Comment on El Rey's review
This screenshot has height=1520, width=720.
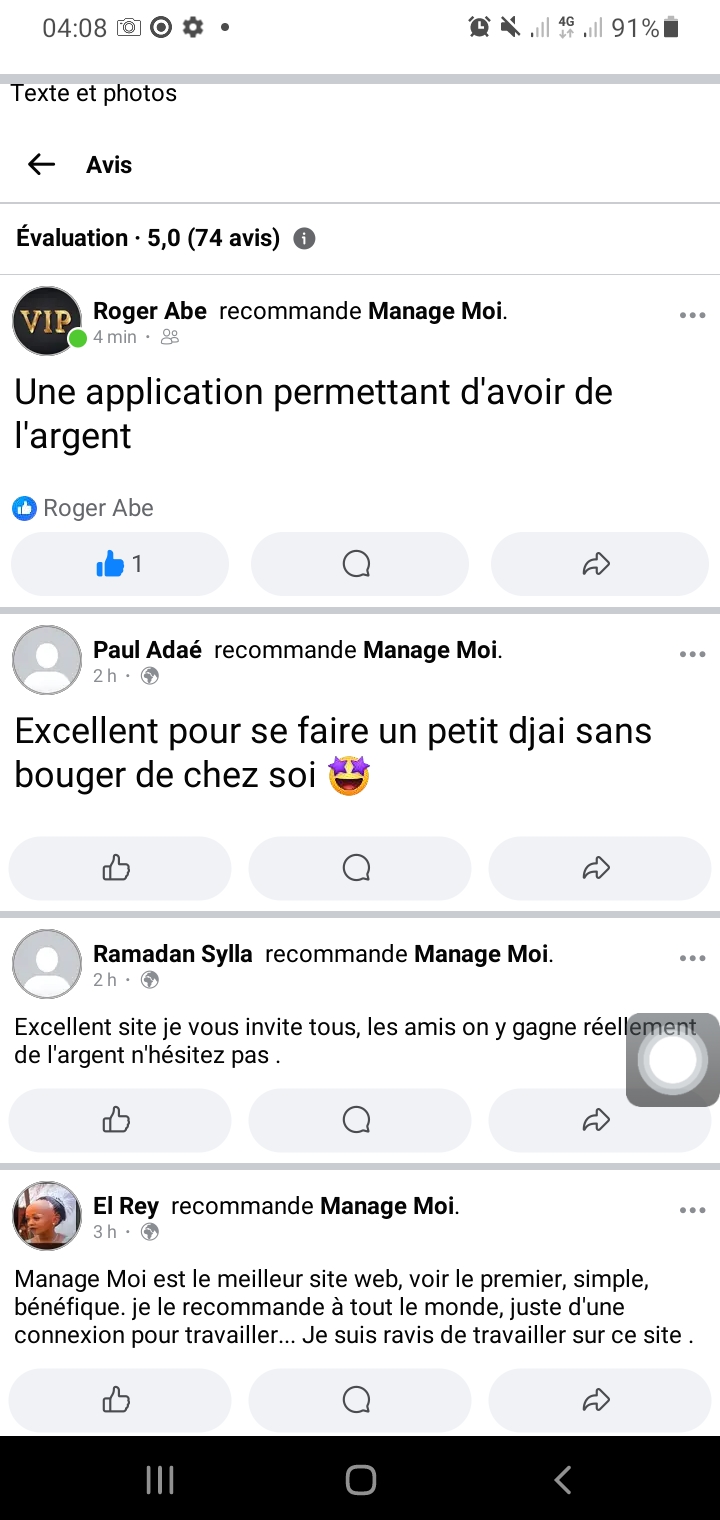pyautogui.click(x=357, y=1400)
